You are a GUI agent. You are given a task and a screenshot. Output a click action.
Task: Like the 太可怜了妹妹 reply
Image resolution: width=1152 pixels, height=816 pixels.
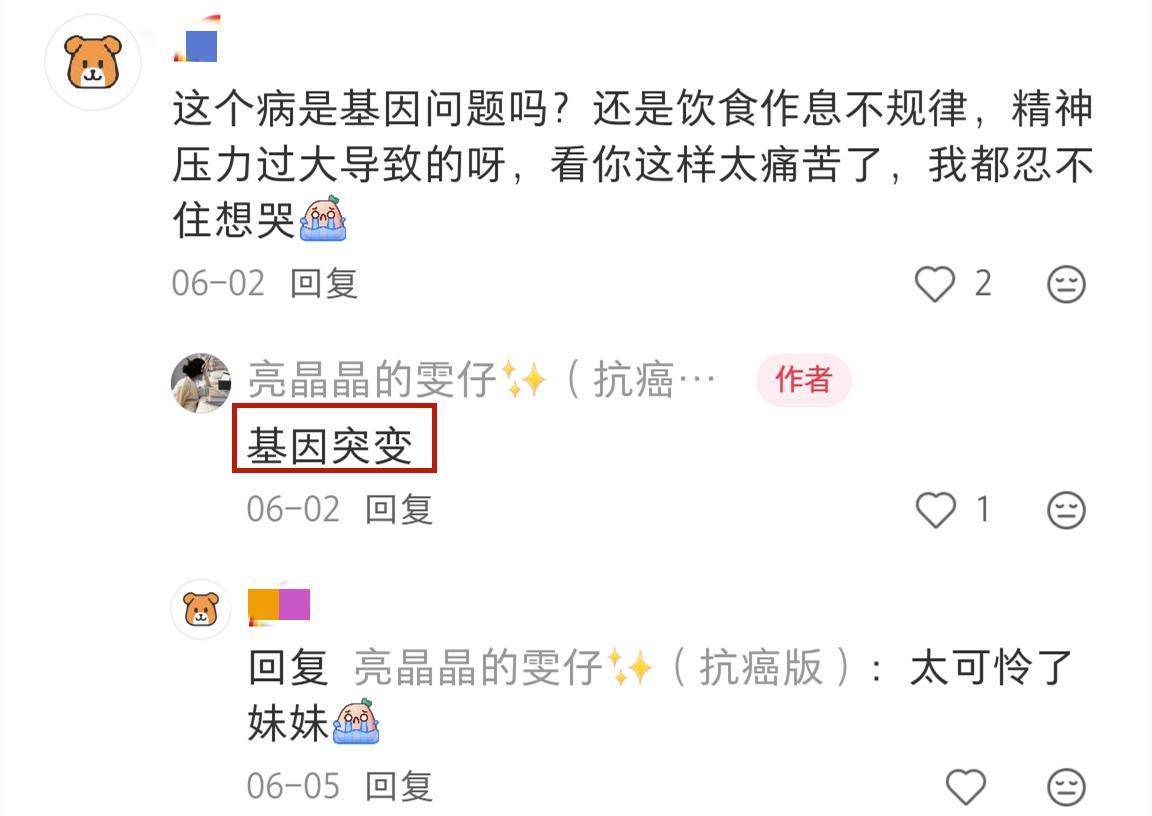[965, 787]
